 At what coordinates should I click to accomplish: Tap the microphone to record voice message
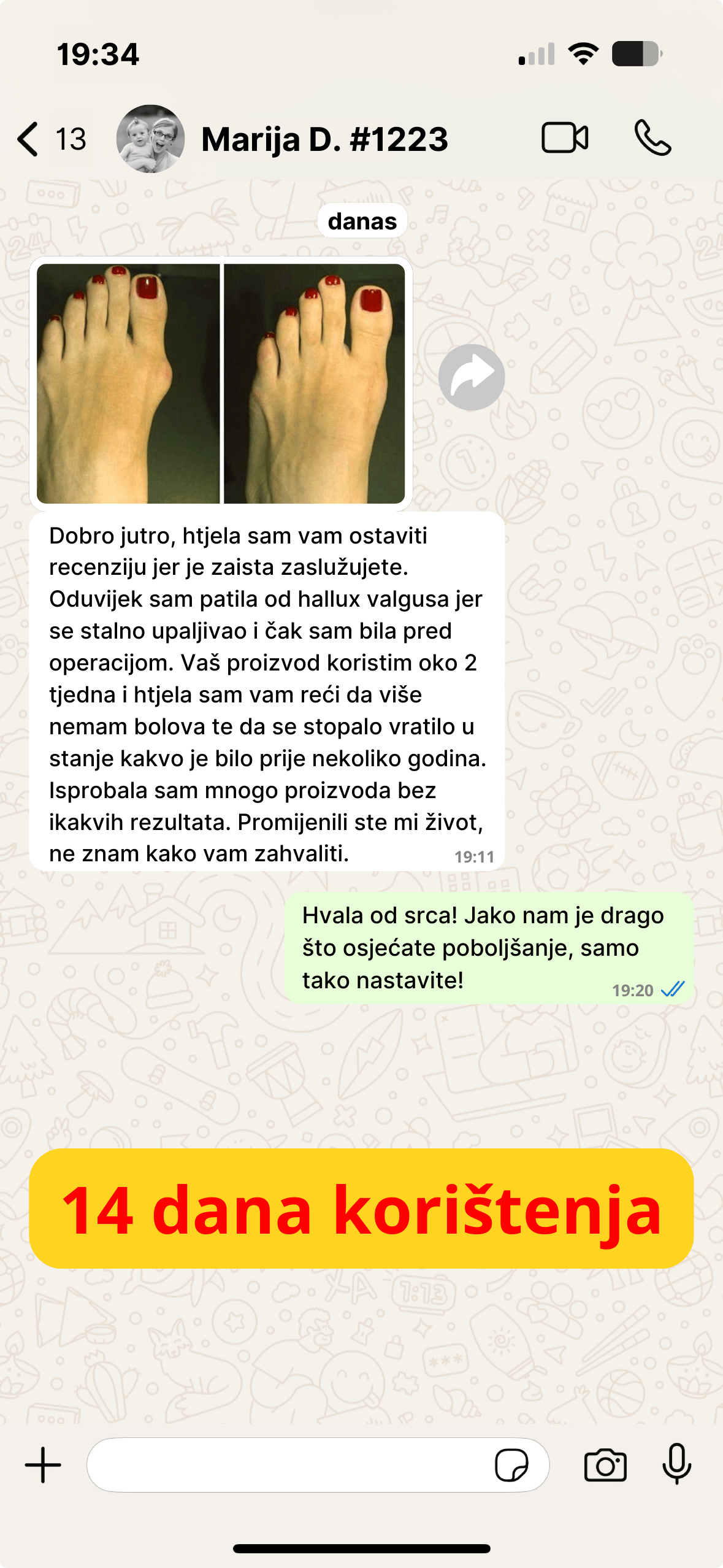click(x=677, y=1465)
